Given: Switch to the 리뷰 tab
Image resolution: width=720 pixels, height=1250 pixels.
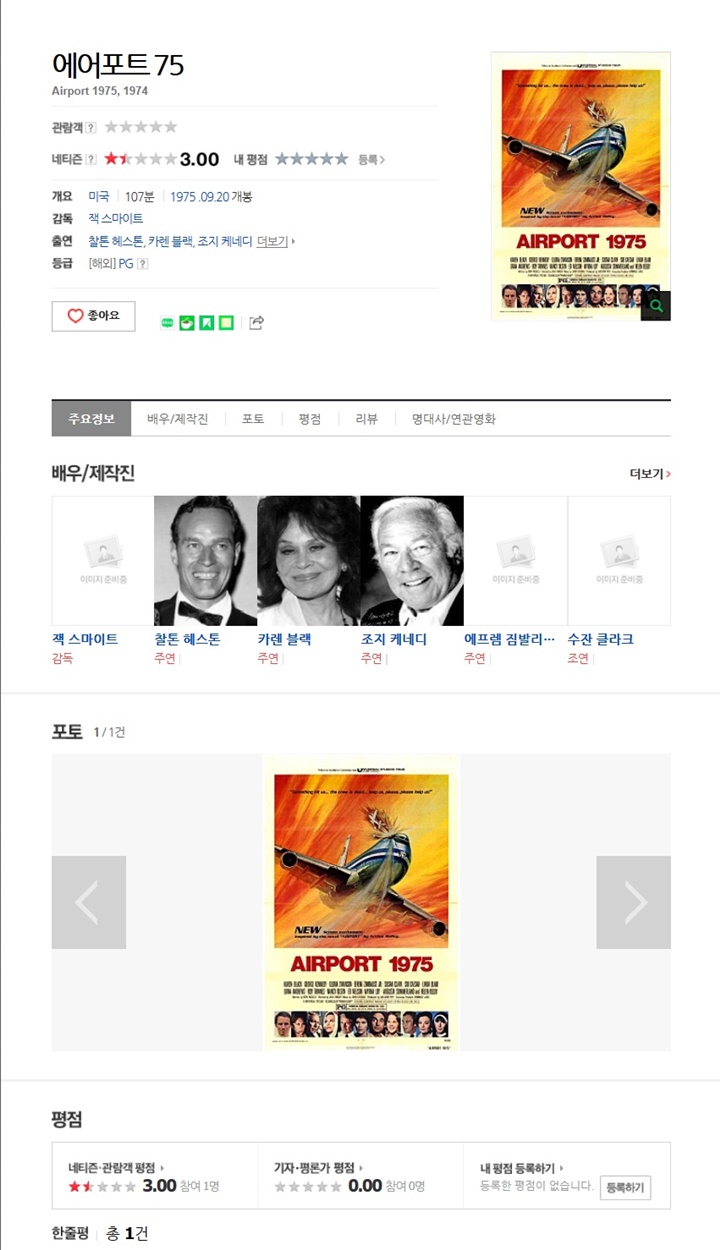Looking at the screenshot, I should tap(366, 419).
